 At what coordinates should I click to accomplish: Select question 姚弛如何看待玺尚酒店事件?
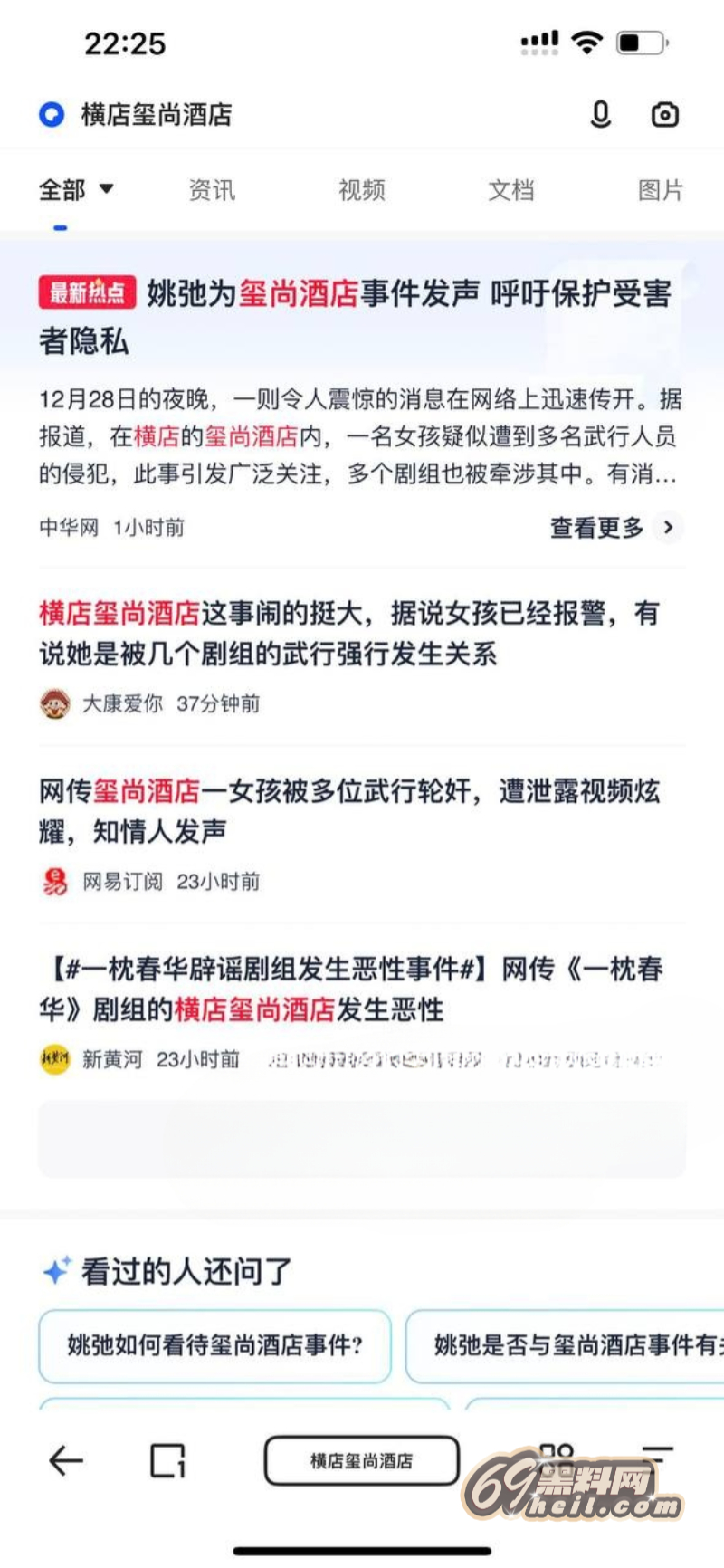214,1345
